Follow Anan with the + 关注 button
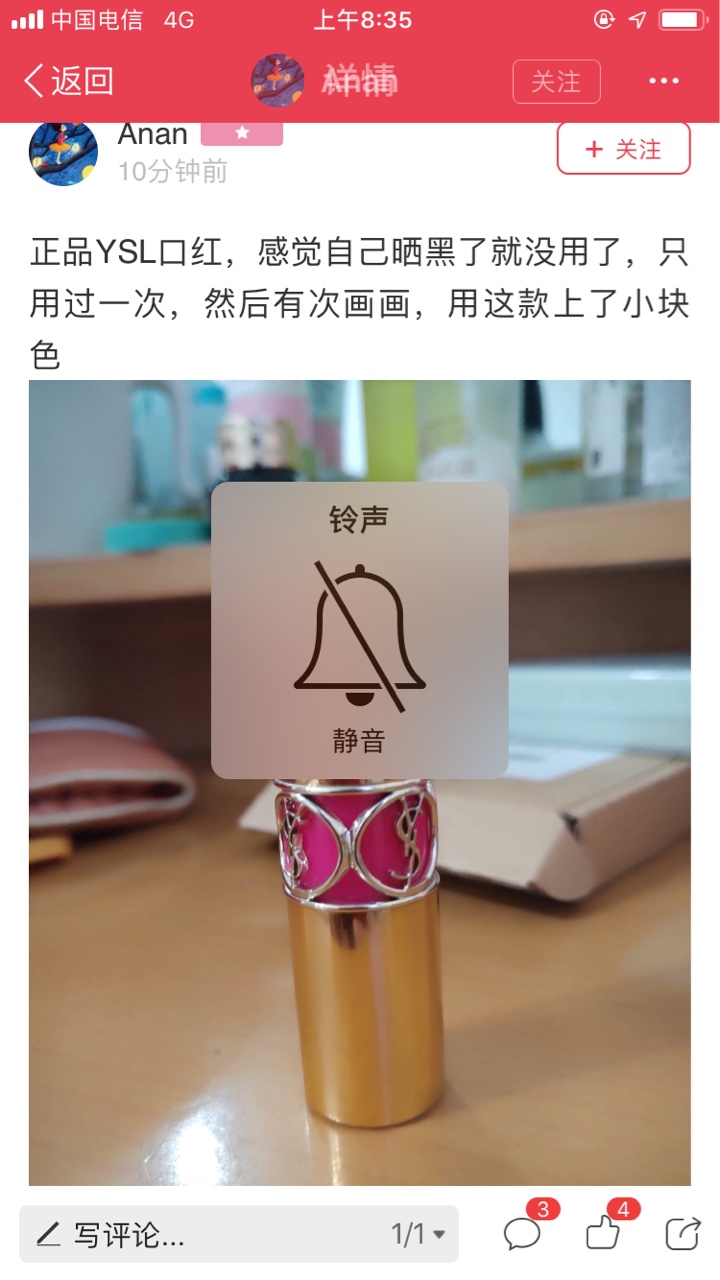Viewport: 720px width, 1280px height. (624, 149)
